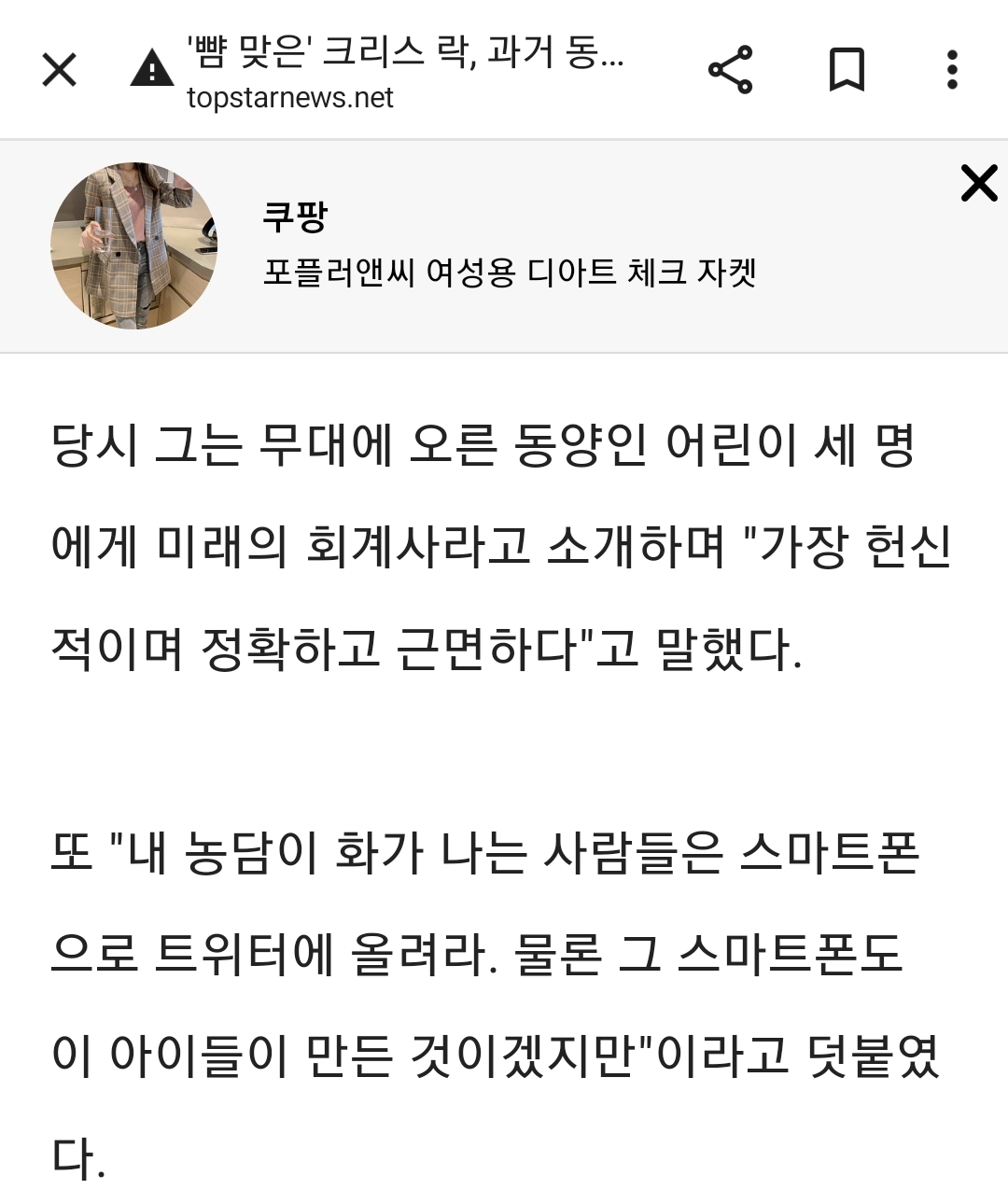1008x1203 pixels.
Task: Open the browser overflow menu
Action: [x=951, y=70]
